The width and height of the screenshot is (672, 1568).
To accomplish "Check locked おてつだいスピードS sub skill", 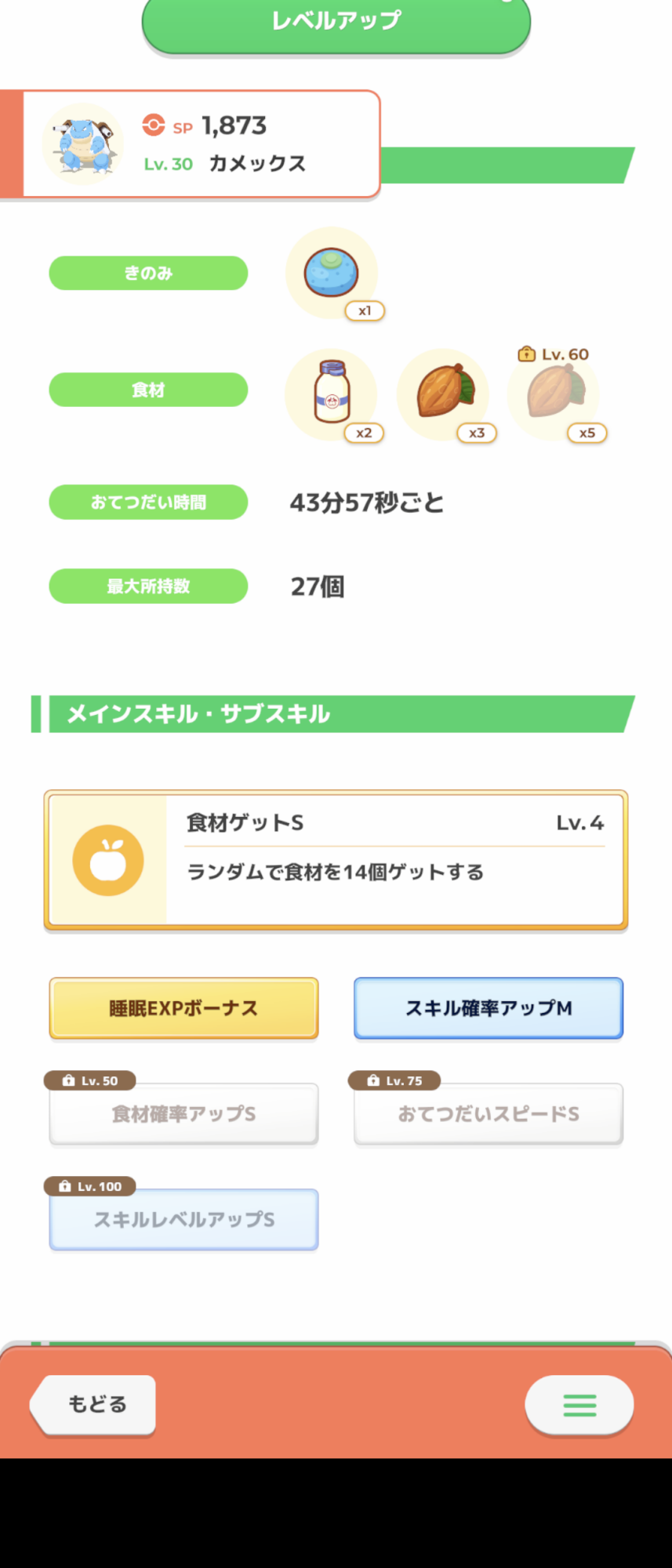I will tap(488, 1114).
